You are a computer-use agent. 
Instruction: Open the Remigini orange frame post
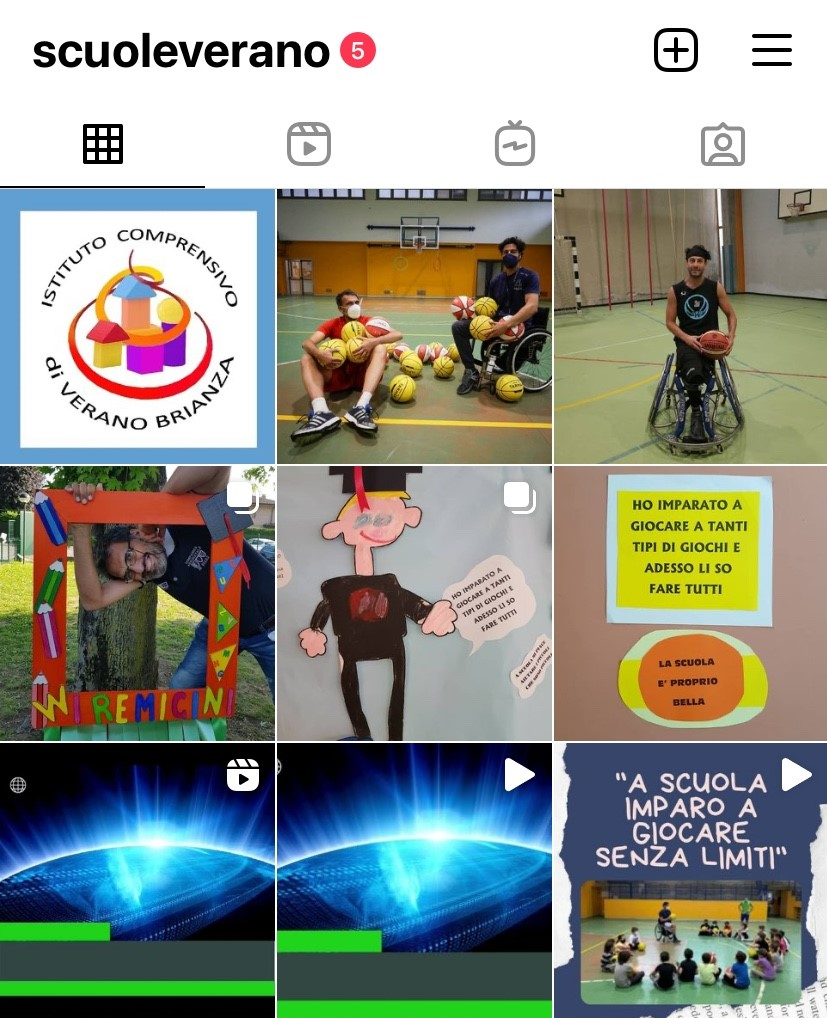click(x=137, y=603)
